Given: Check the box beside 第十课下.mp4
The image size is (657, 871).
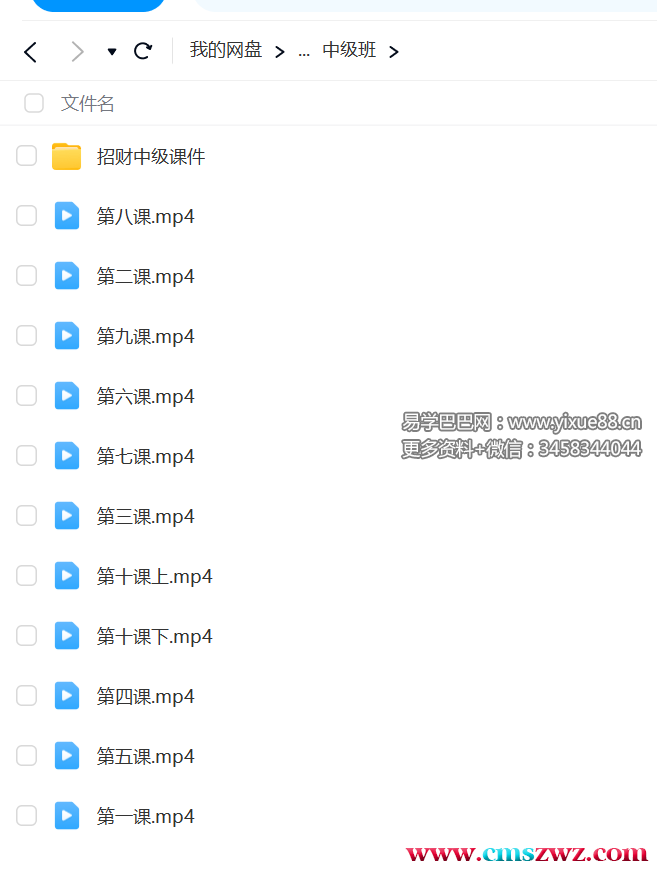Looking at the screenshot, I should coord(26,636).
